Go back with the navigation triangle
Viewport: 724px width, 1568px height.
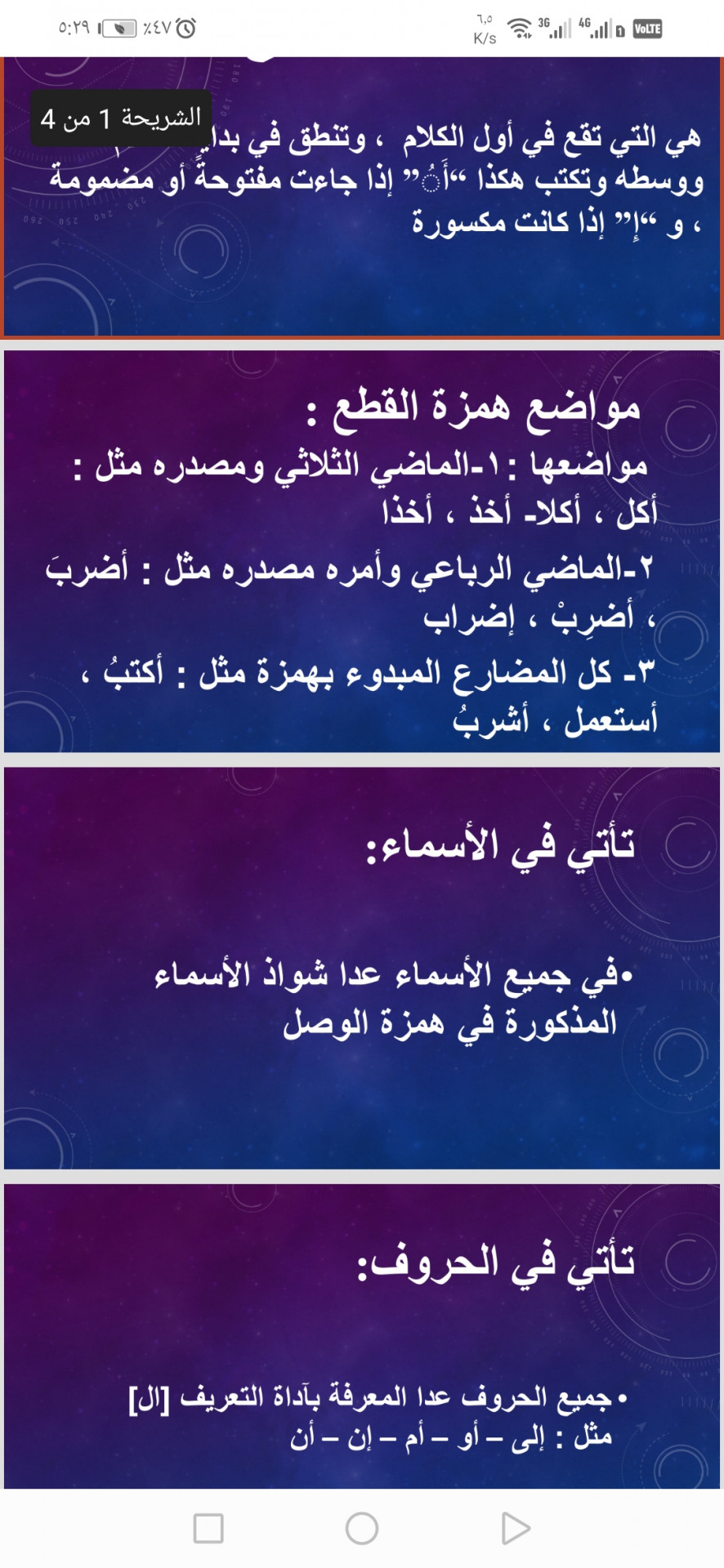point(515,1528)
